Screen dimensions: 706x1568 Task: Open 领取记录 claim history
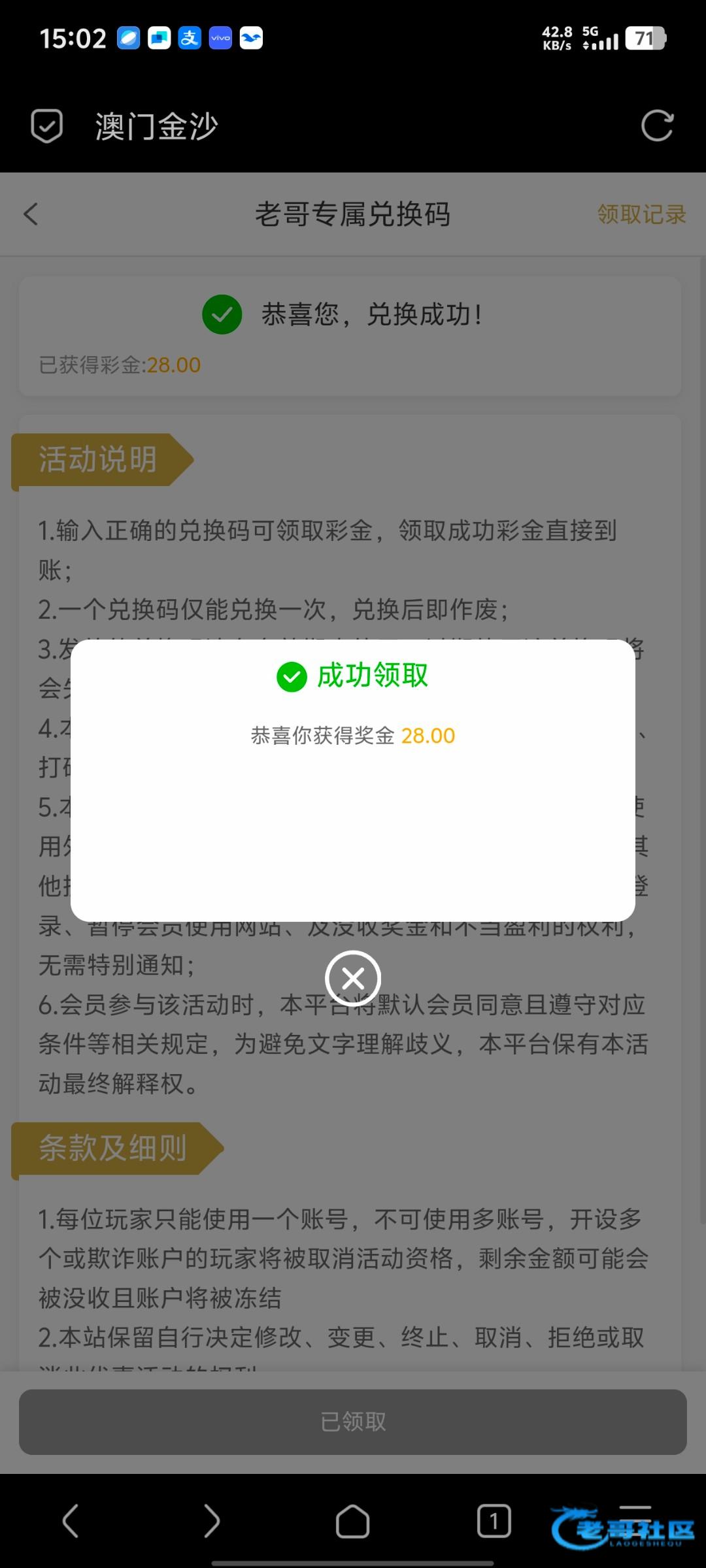pyautogui.click(x=641, y=214)
